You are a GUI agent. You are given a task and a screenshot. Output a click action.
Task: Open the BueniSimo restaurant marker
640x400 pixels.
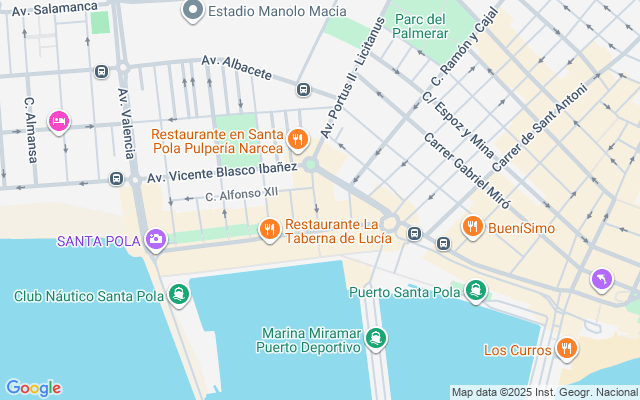472,228
